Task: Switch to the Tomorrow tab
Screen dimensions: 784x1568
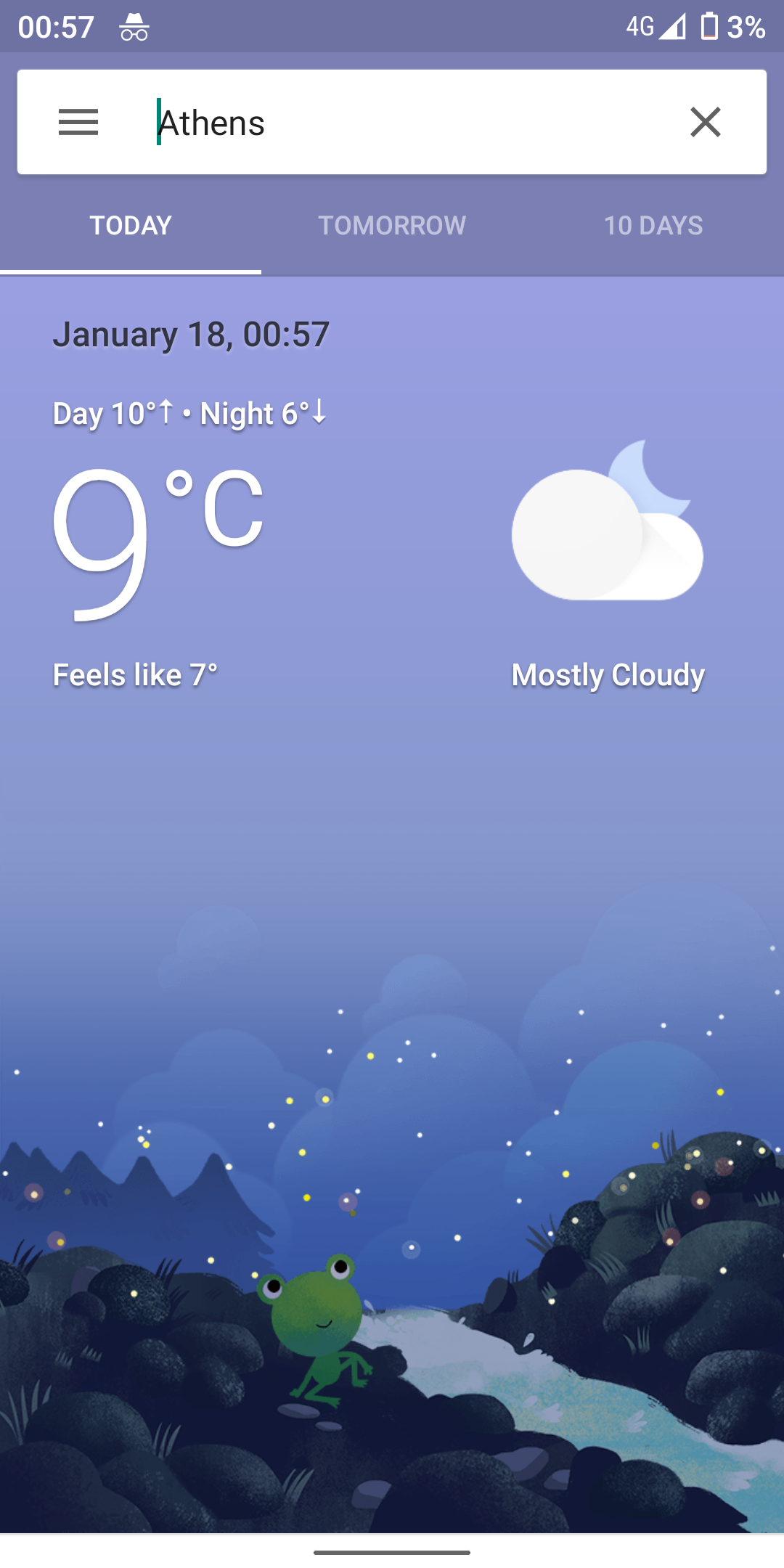Action: [392, 226]
